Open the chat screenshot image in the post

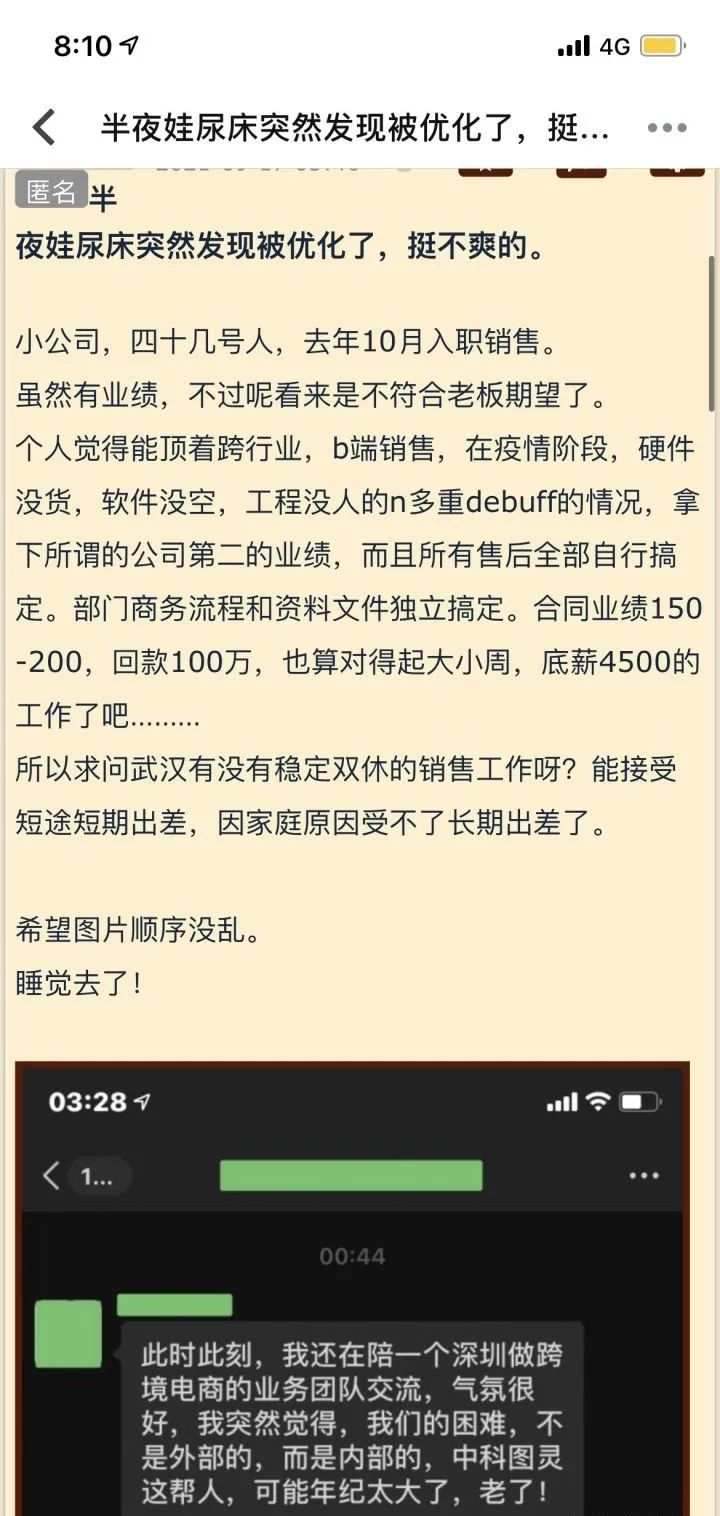[x=352, y=1290]
